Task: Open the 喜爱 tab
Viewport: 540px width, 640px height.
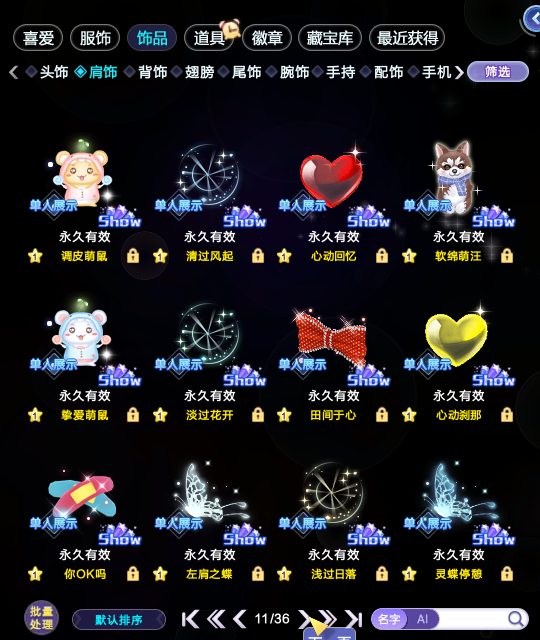Action: [x=38, y=38]
